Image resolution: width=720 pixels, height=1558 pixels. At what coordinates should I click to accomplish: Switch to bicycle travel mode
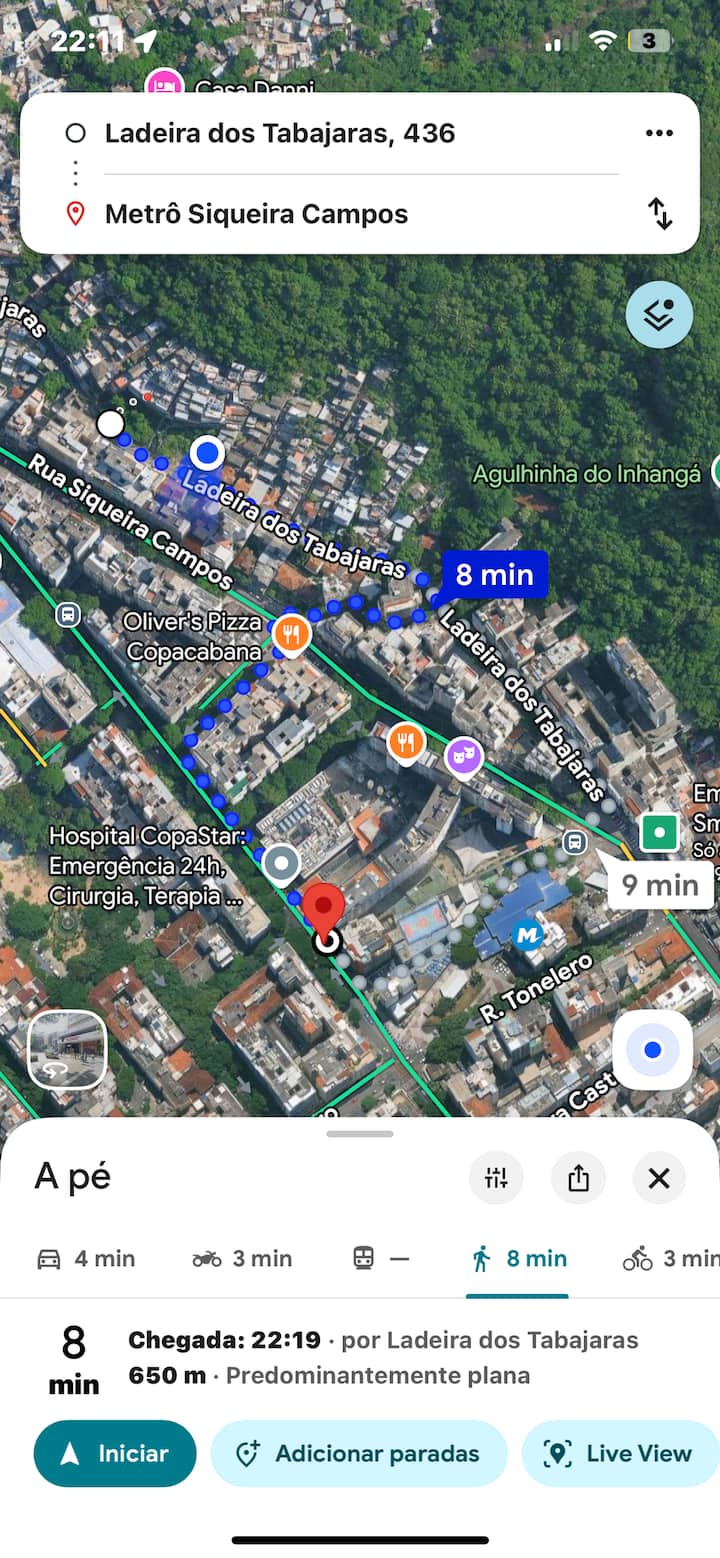(x=668, y=1259)
